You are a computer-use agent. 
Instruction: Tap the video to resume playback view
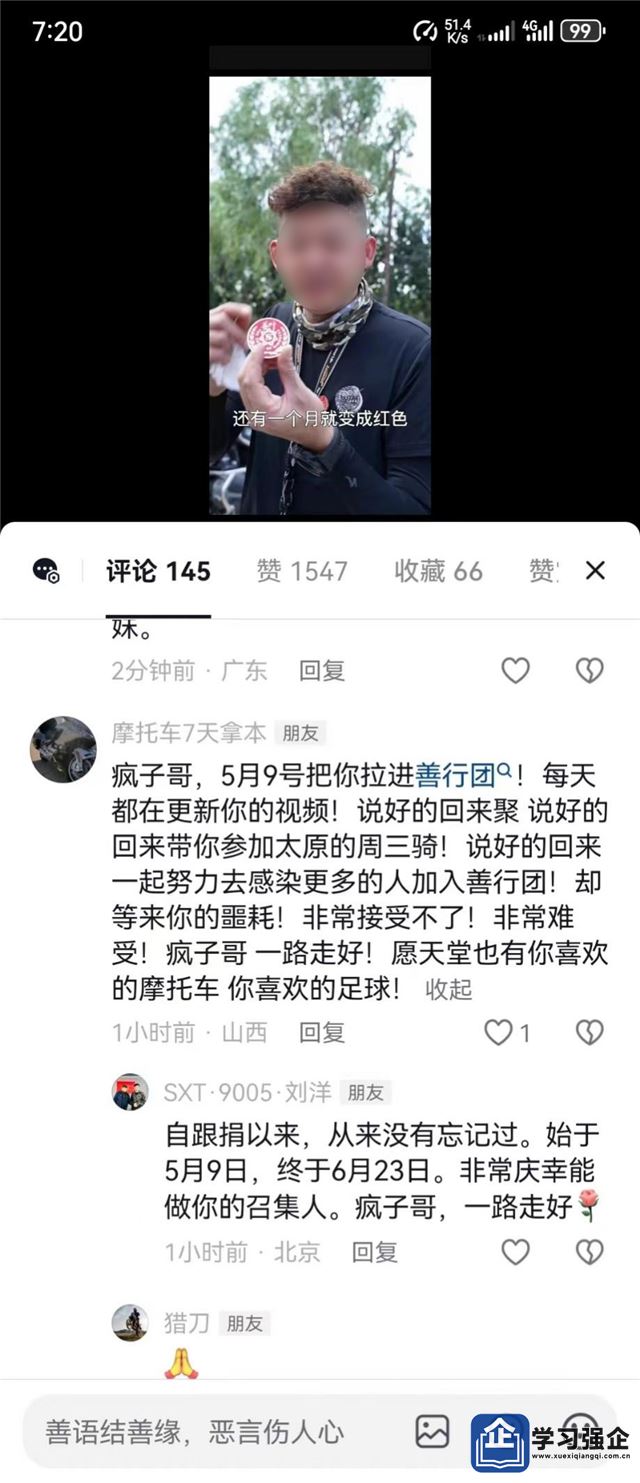tap(320, 300)
